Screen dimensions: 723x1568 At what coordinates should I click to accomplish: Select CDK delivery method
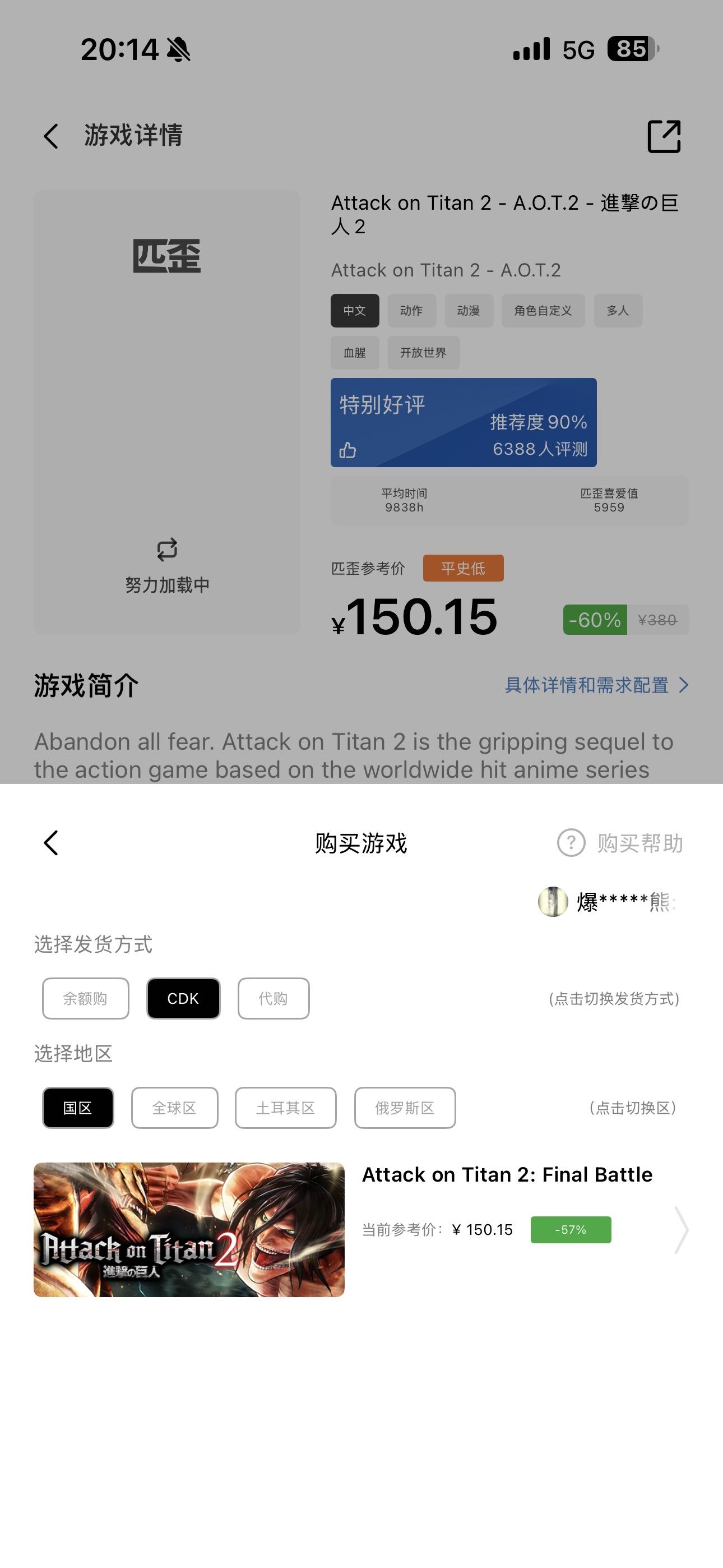[183, 998]
